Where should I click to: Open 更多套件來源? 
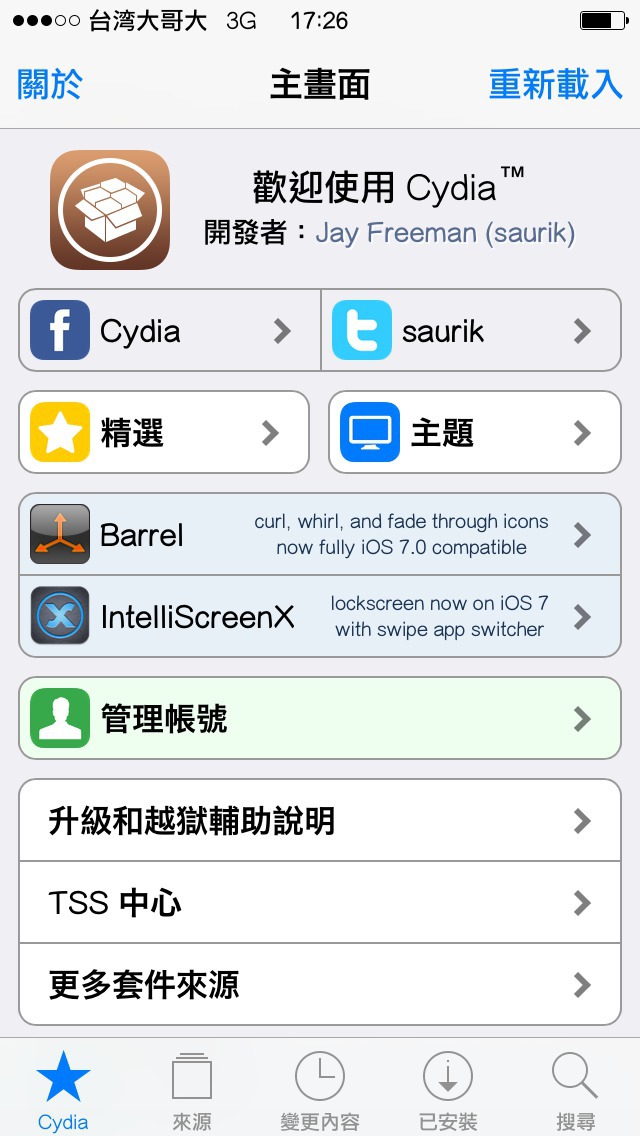tap(320, 984)
